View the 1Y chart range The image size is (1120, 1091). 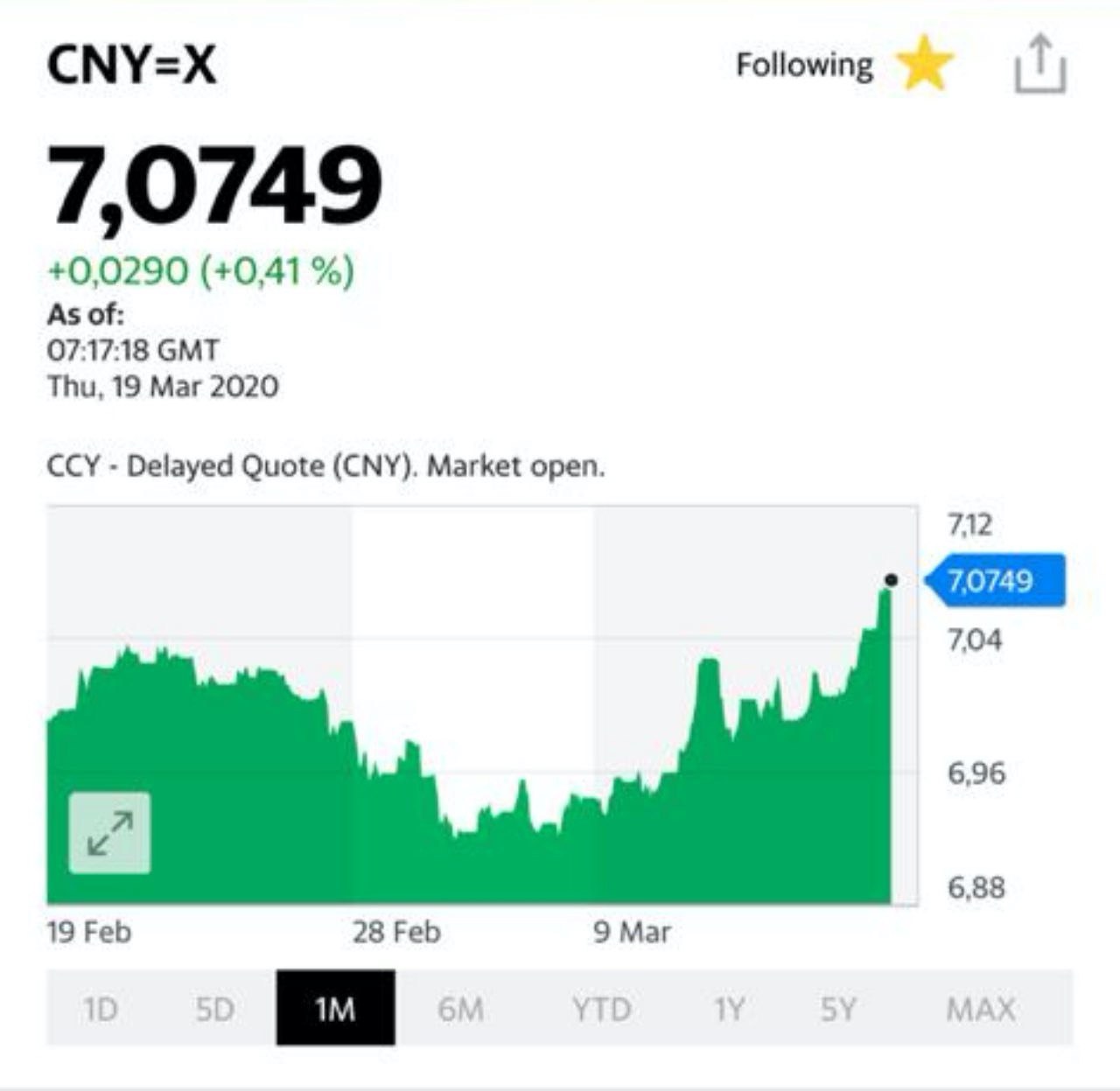coord(728,1009)
